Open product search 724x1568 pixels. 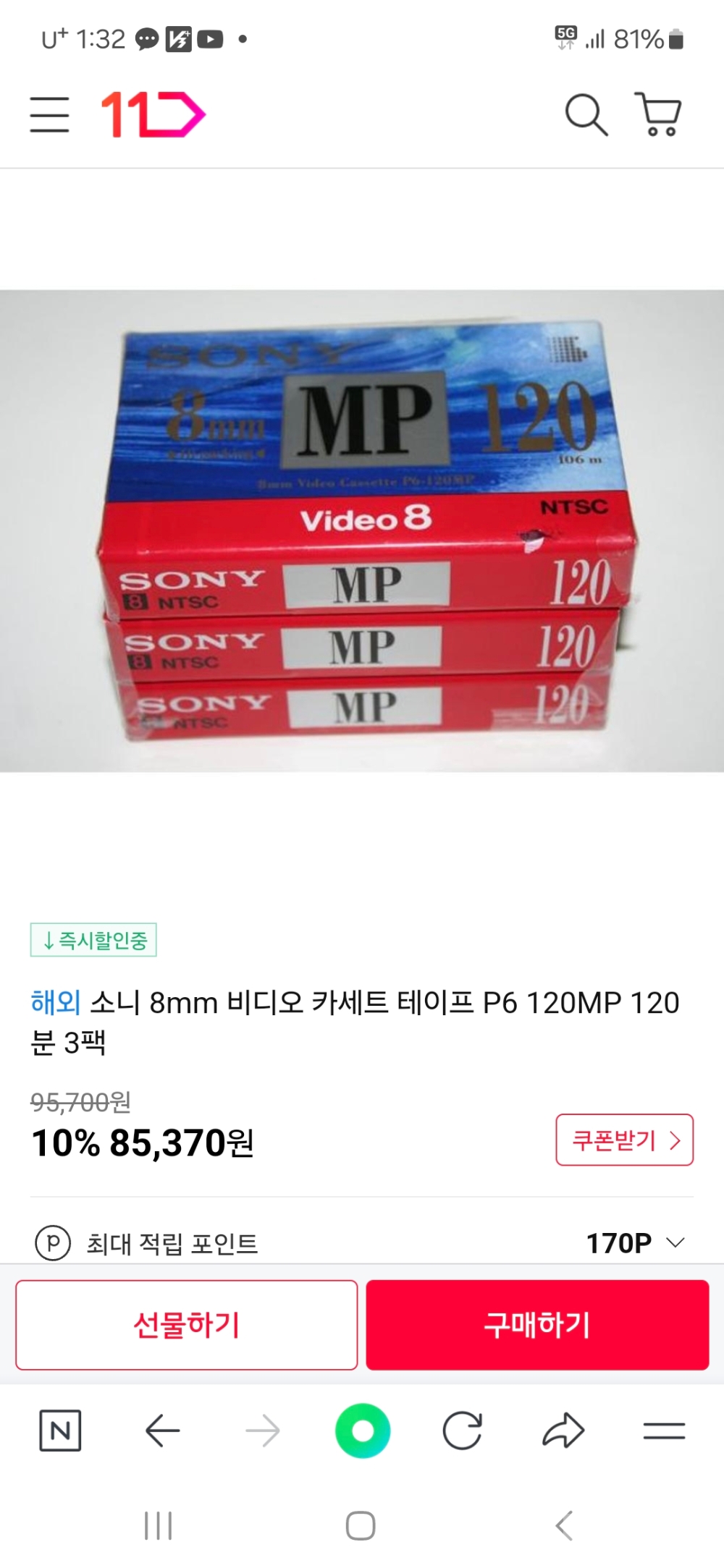(x=585, y=114)
